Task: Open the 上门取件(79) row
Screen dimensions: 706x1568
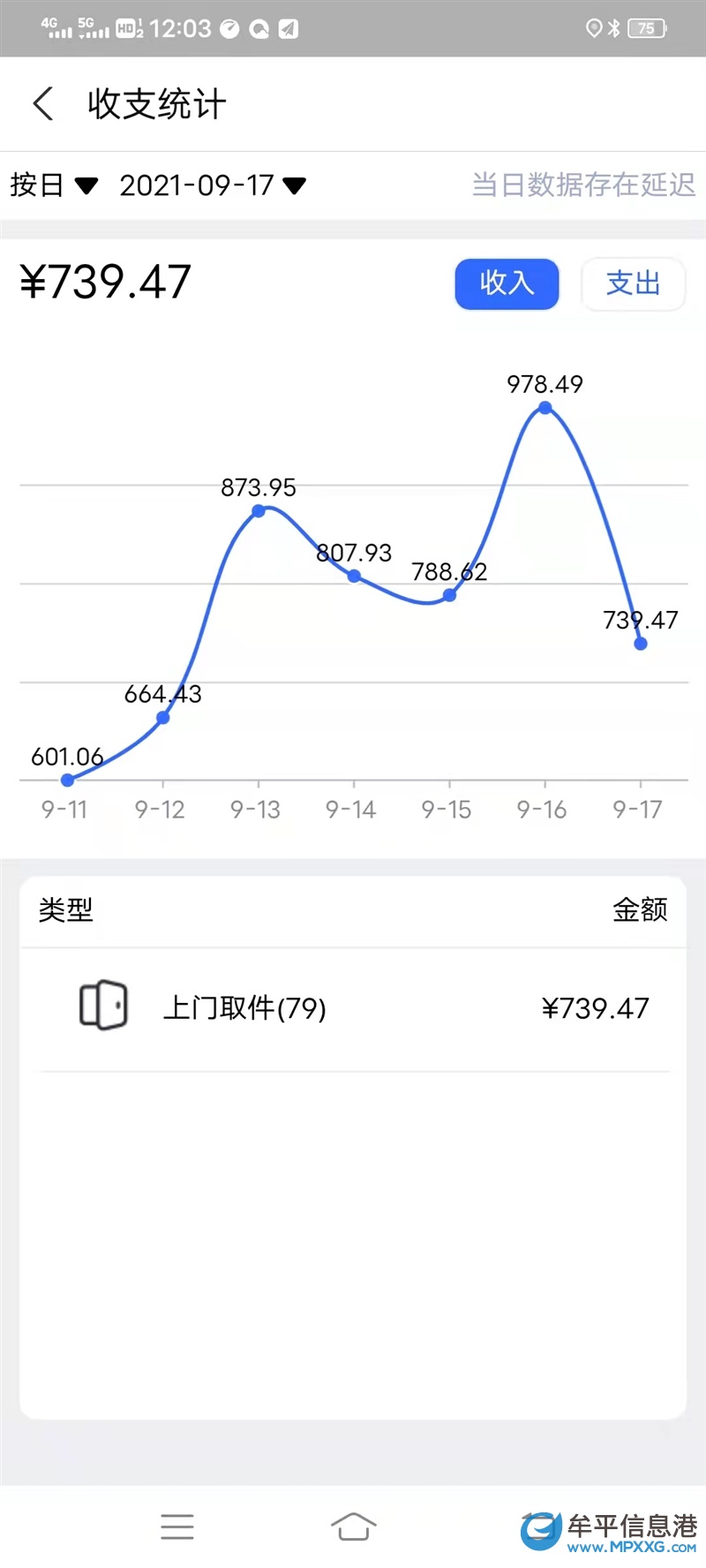Action: pyautogui.click(x=353, y=1007)
